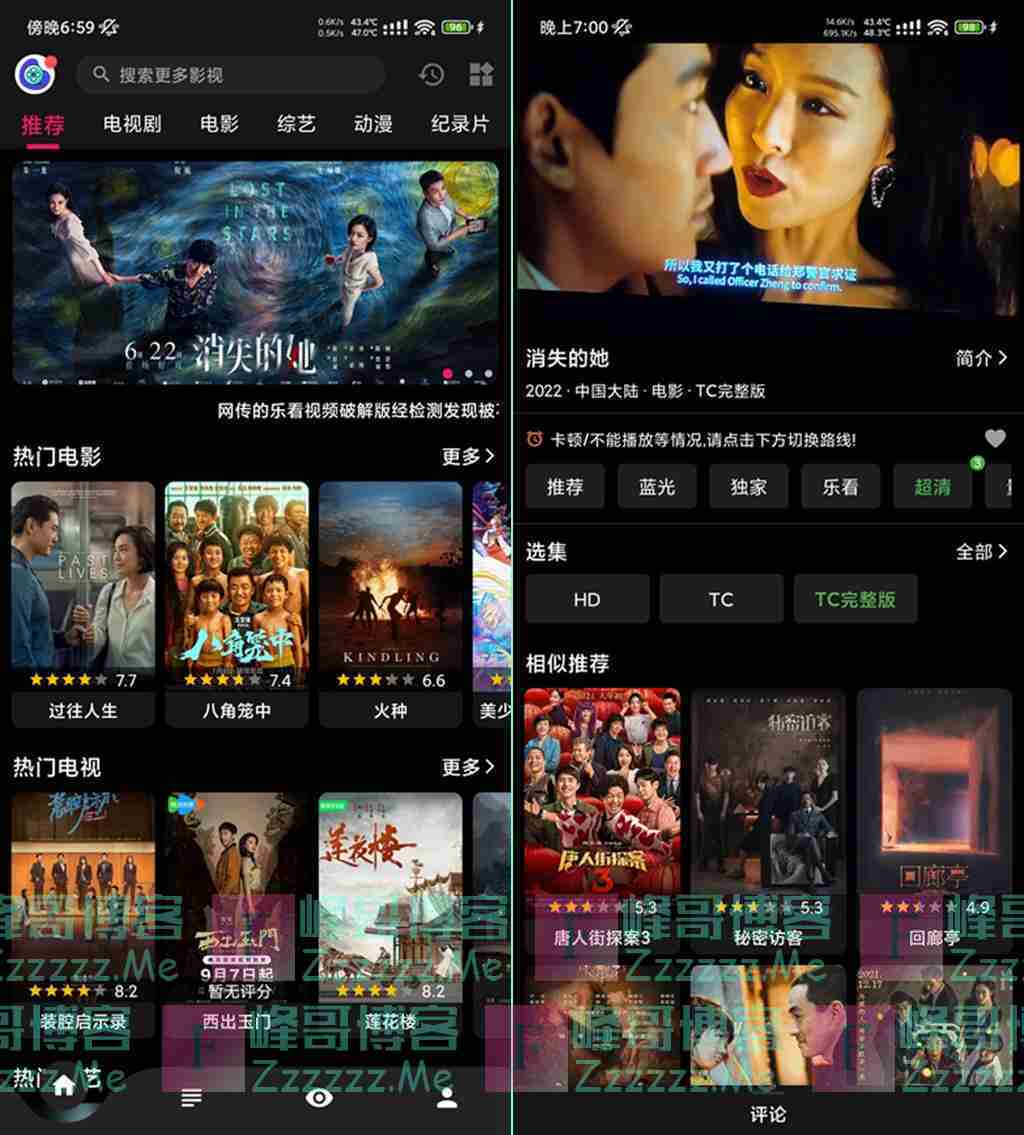Open the TV show card 莲花楼

[x=391, y=900]
